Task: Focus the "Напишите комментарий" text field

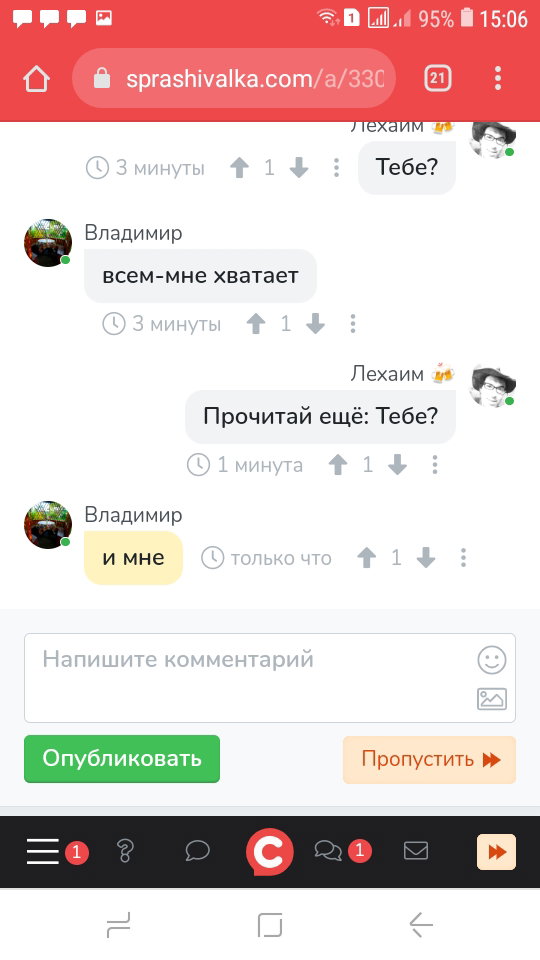Action: click(270, 678)
